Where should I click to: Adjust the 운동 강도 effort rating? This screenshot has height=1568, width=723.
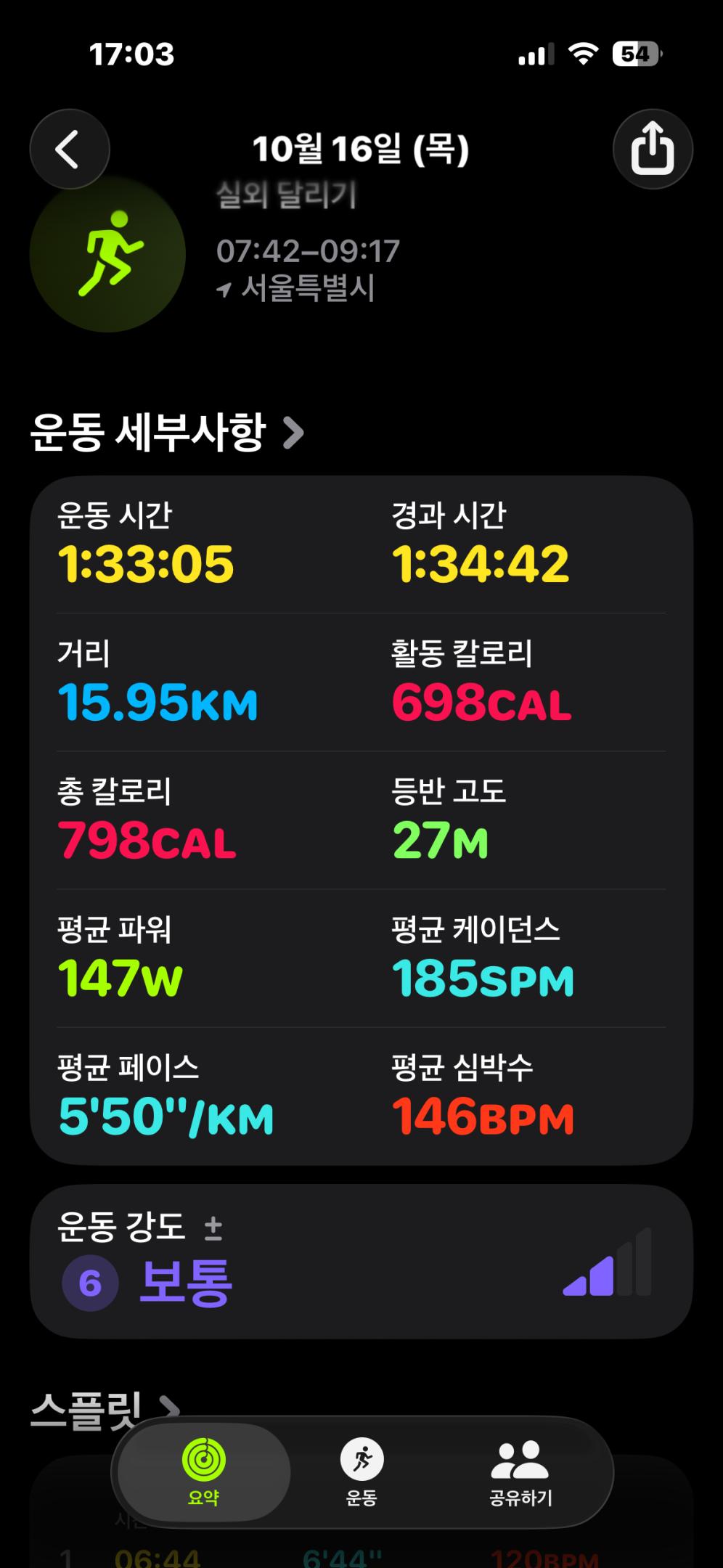click(213, 1228)
